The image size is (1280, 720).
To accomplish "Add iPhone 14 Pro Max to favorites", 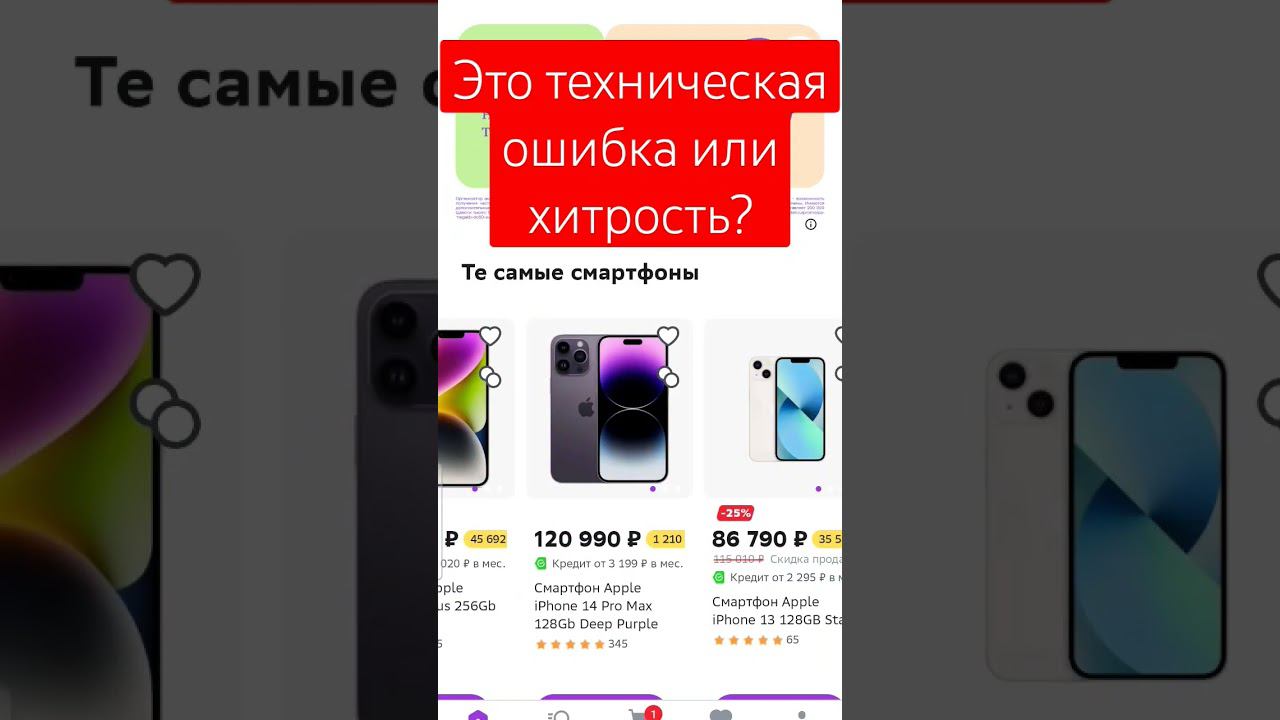I will 668,336.
